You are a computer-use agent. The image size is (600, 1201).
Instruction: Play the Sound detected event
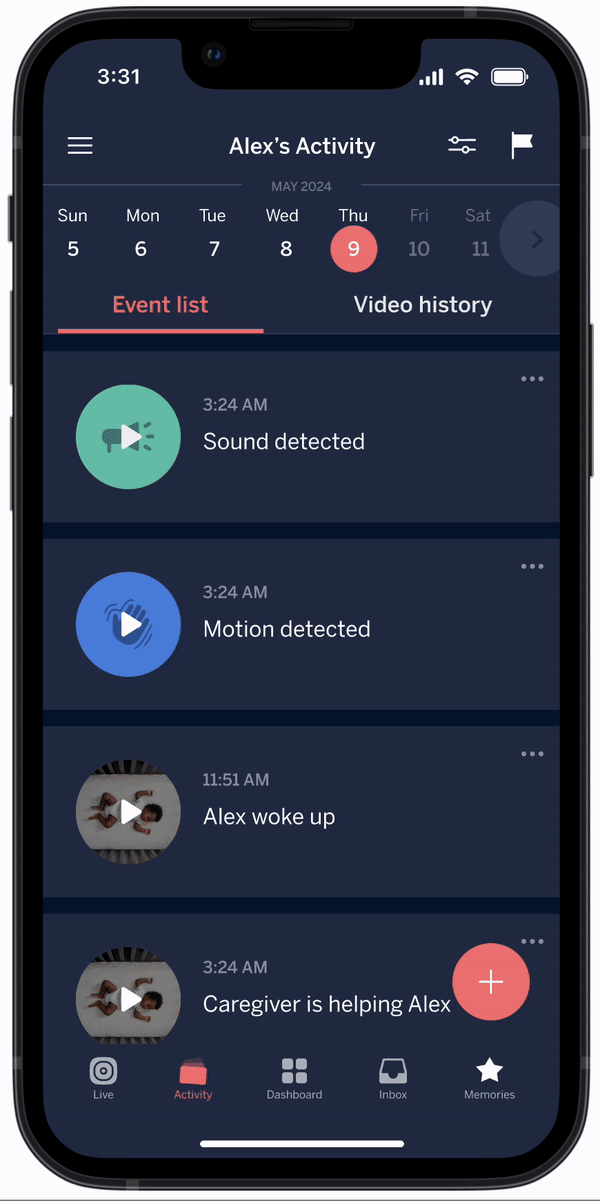pos(129,437)
